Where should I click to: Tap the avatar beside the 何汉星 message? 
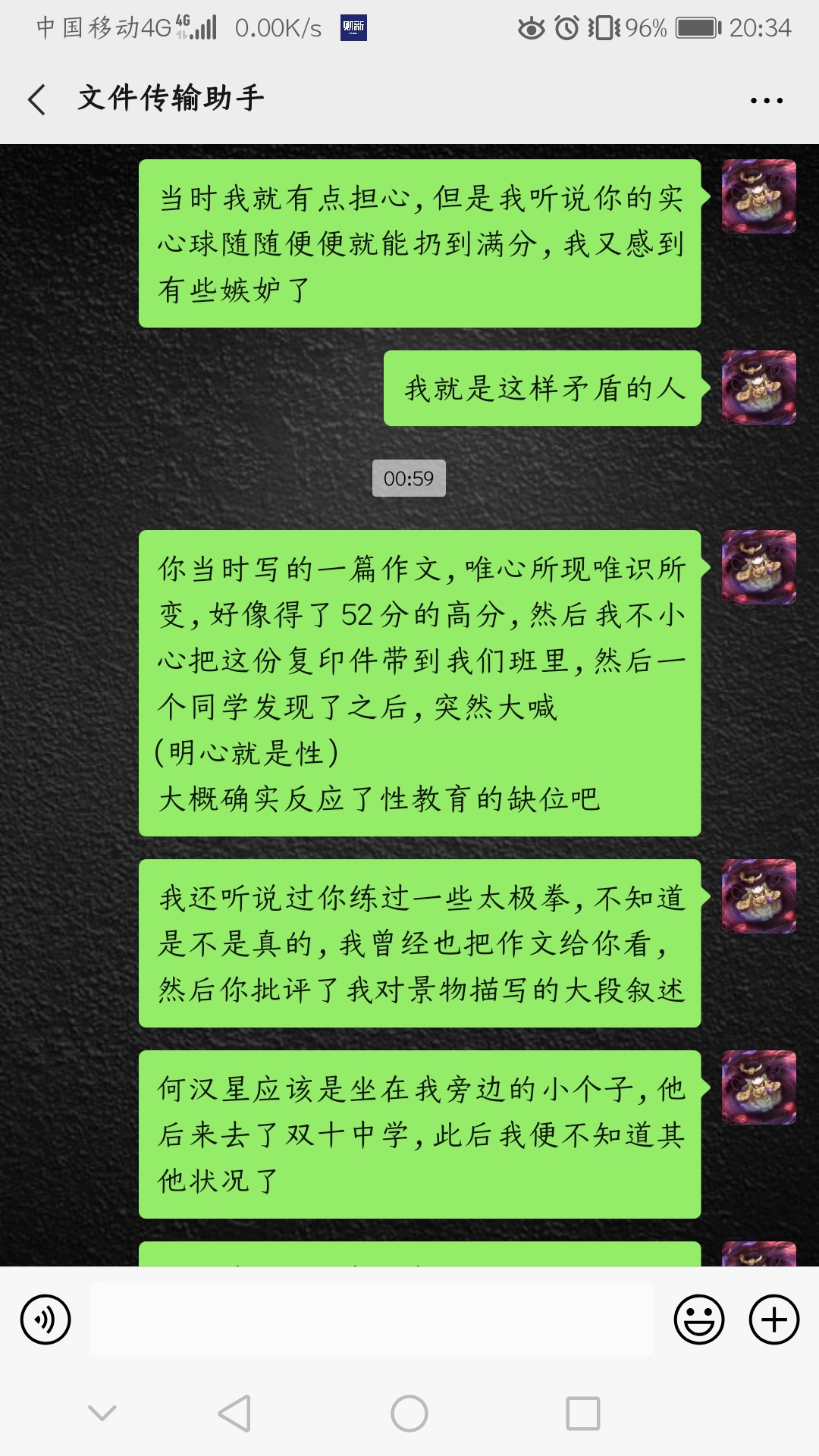(x=758, y=1087)
